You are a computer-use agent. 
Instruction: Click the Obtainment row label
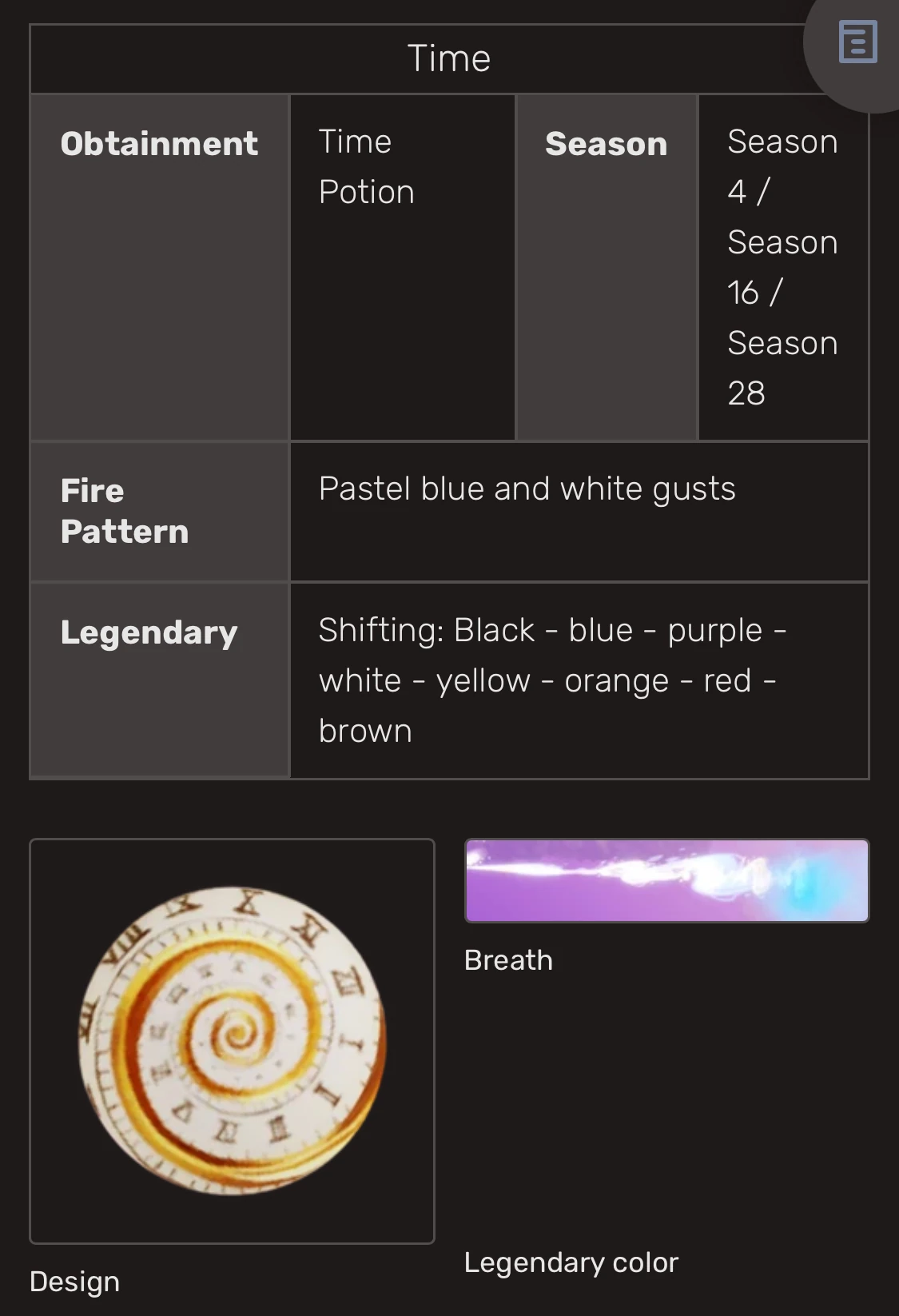pos(158,142)
